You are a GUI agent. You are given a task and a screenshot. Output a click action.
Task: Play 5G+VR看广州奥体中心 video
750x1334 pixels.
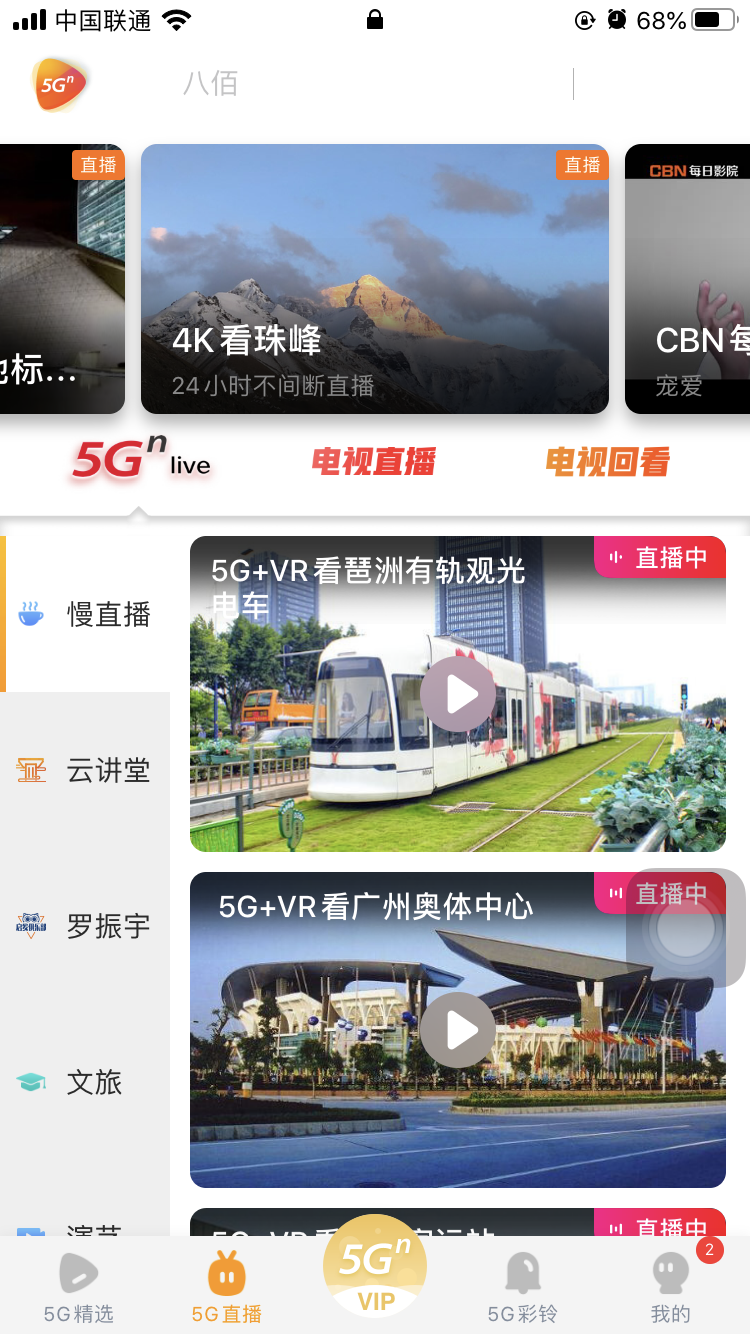point(458,1030)
